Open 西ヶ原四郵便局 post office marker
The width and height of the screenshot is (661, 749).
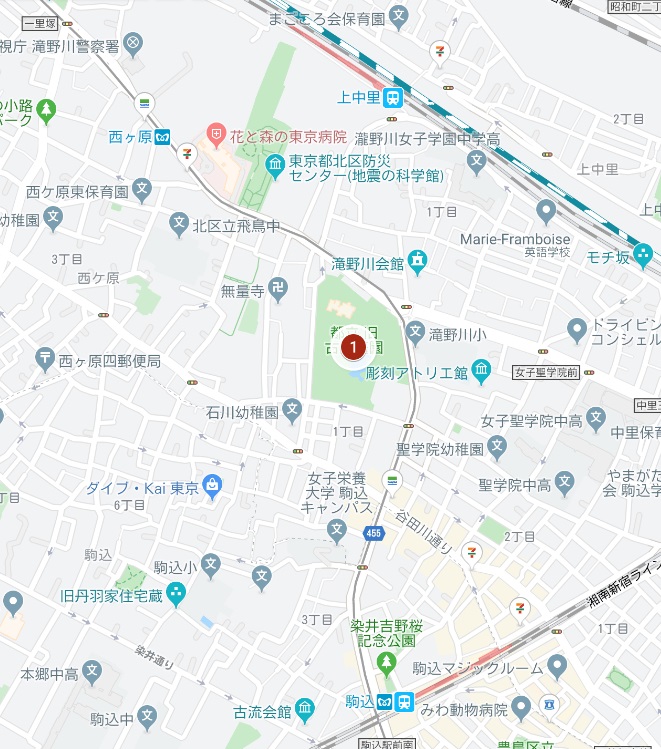click(x=44, y=359)
